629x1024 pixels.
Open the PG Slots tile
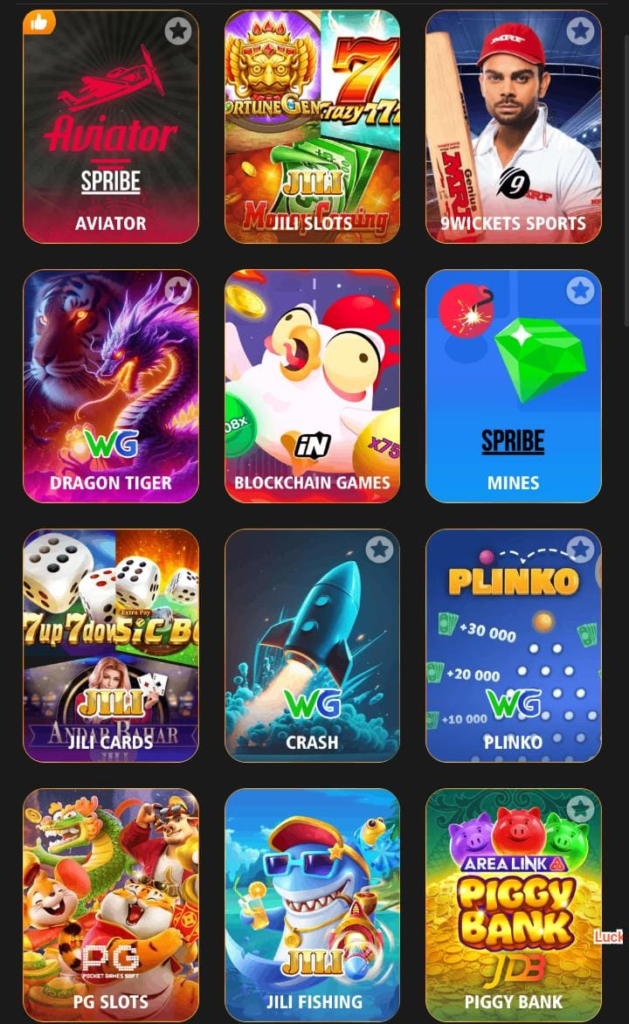(x=110, y=905)
